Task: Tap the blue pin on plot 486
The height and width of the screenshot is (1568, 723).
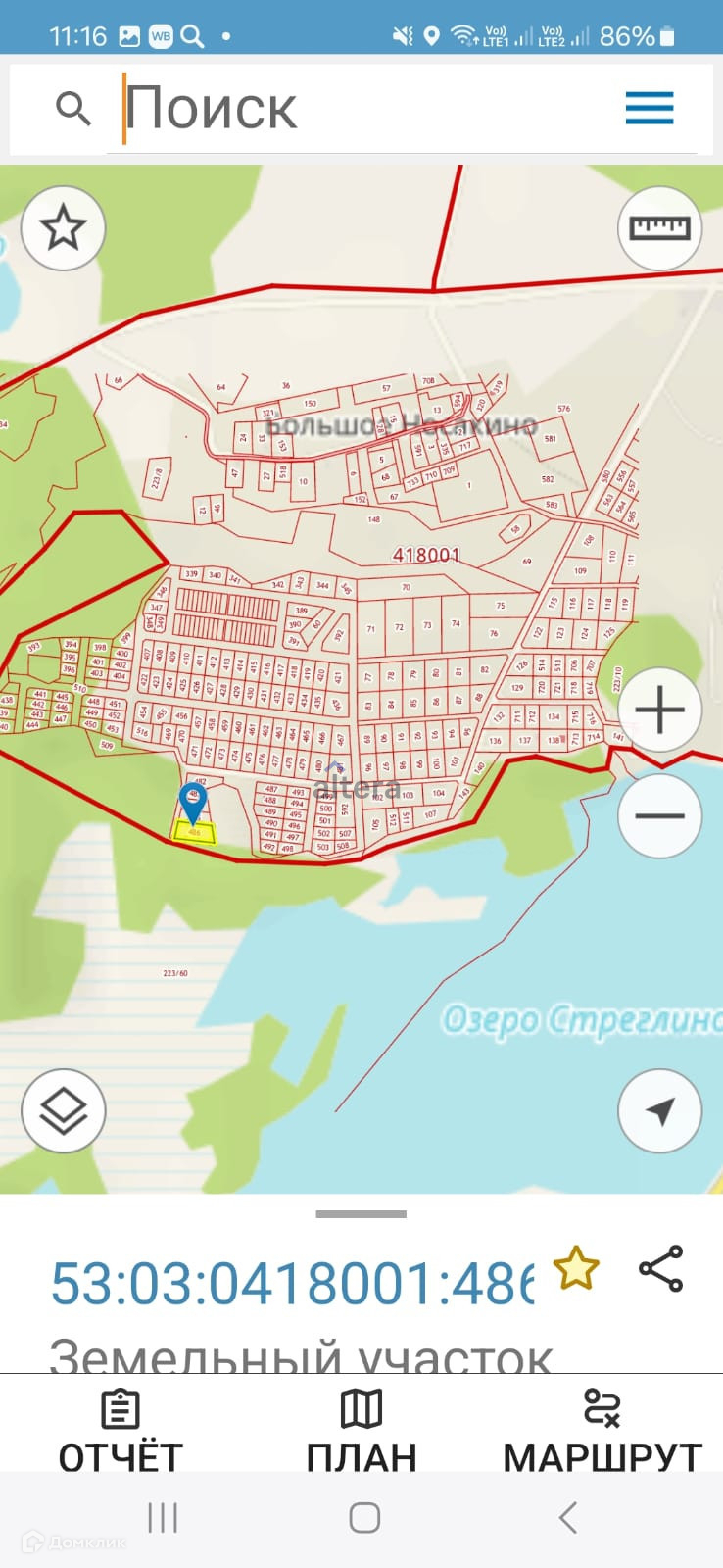Action: tap(193, 801)
